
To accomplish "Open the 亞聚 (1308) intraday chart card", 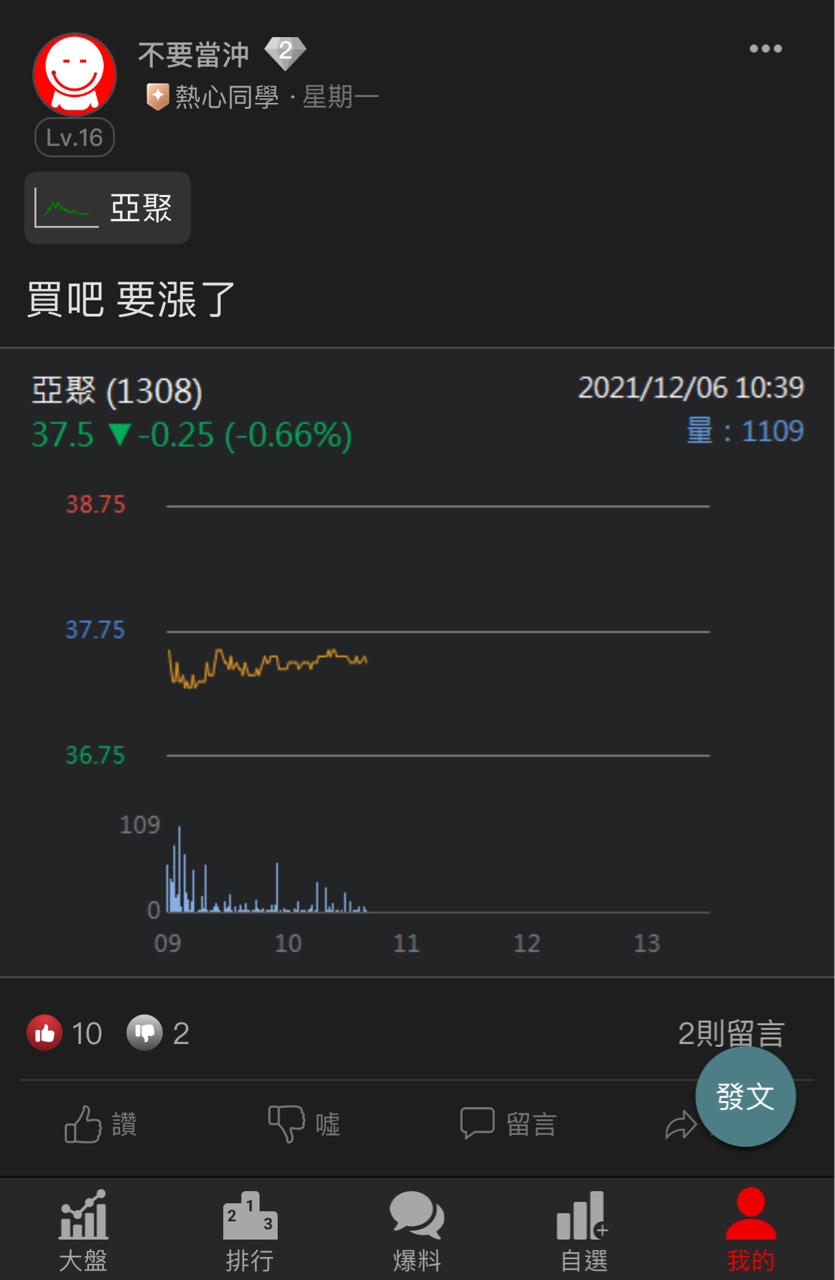I will pyautogui.click(x=417, y=660).
